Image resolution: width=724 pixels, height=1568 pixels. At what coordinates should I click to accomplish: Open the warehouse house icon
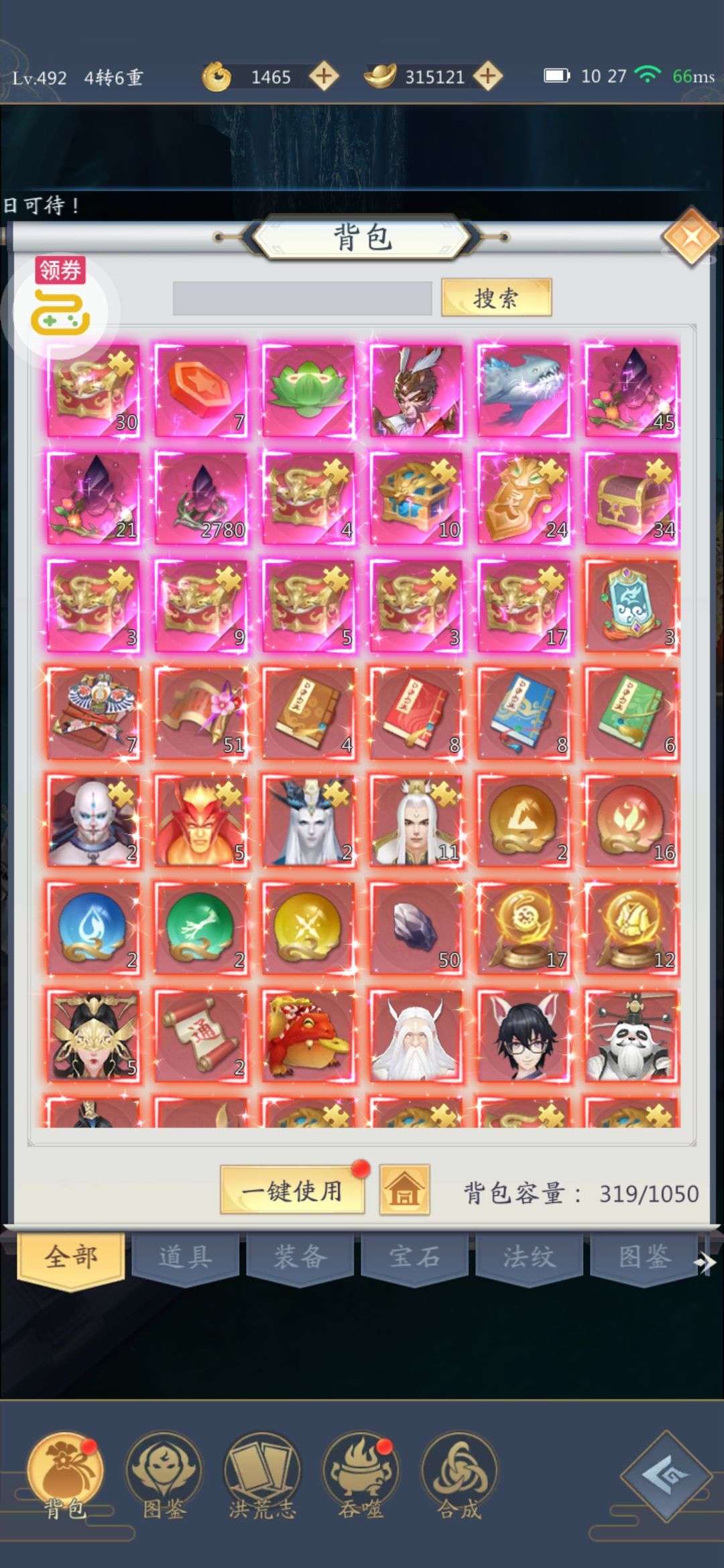coord(404,1190)
